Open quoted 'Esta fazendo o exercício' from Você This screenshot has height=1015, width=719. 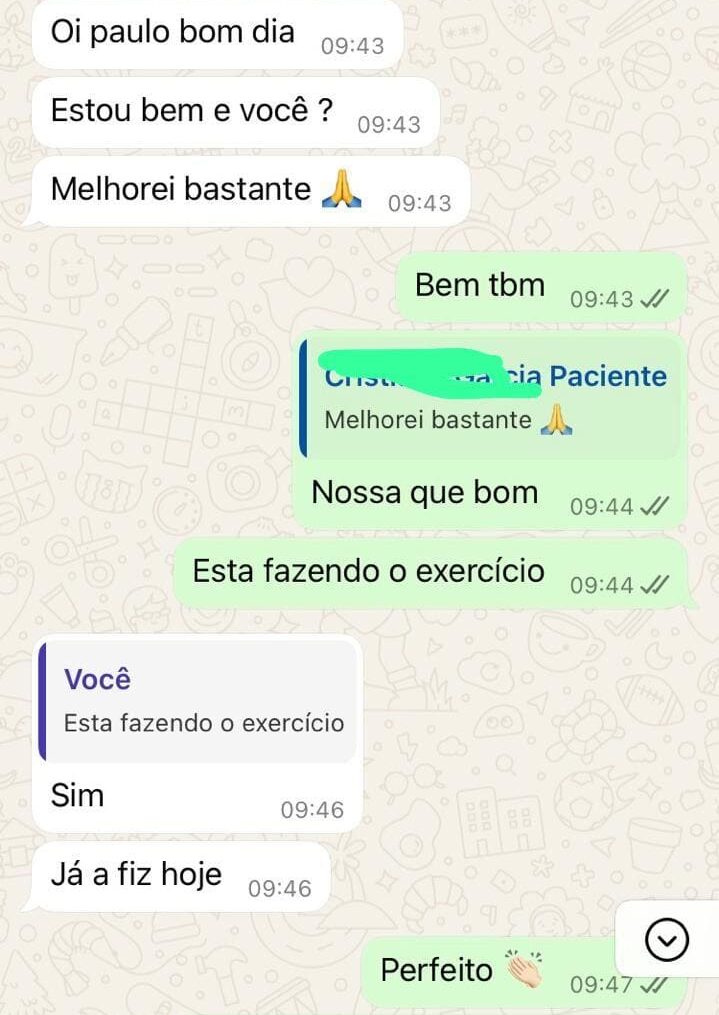[x=198, y=702]
